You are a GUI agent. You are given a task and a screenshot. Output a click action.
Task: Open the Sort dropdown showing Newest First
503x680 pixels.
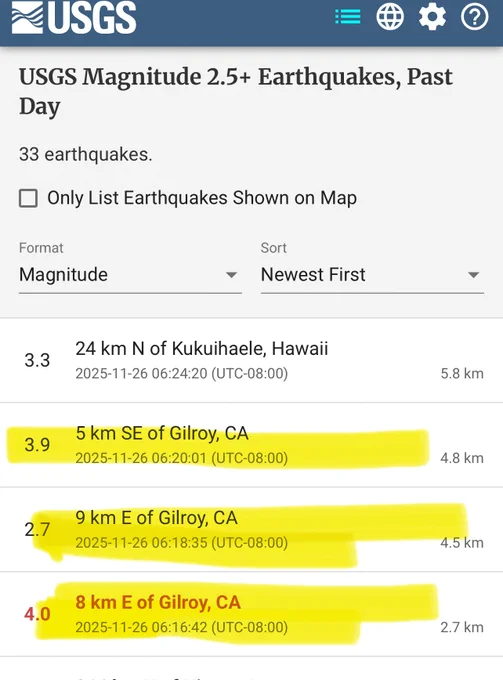tap(372, 275)
